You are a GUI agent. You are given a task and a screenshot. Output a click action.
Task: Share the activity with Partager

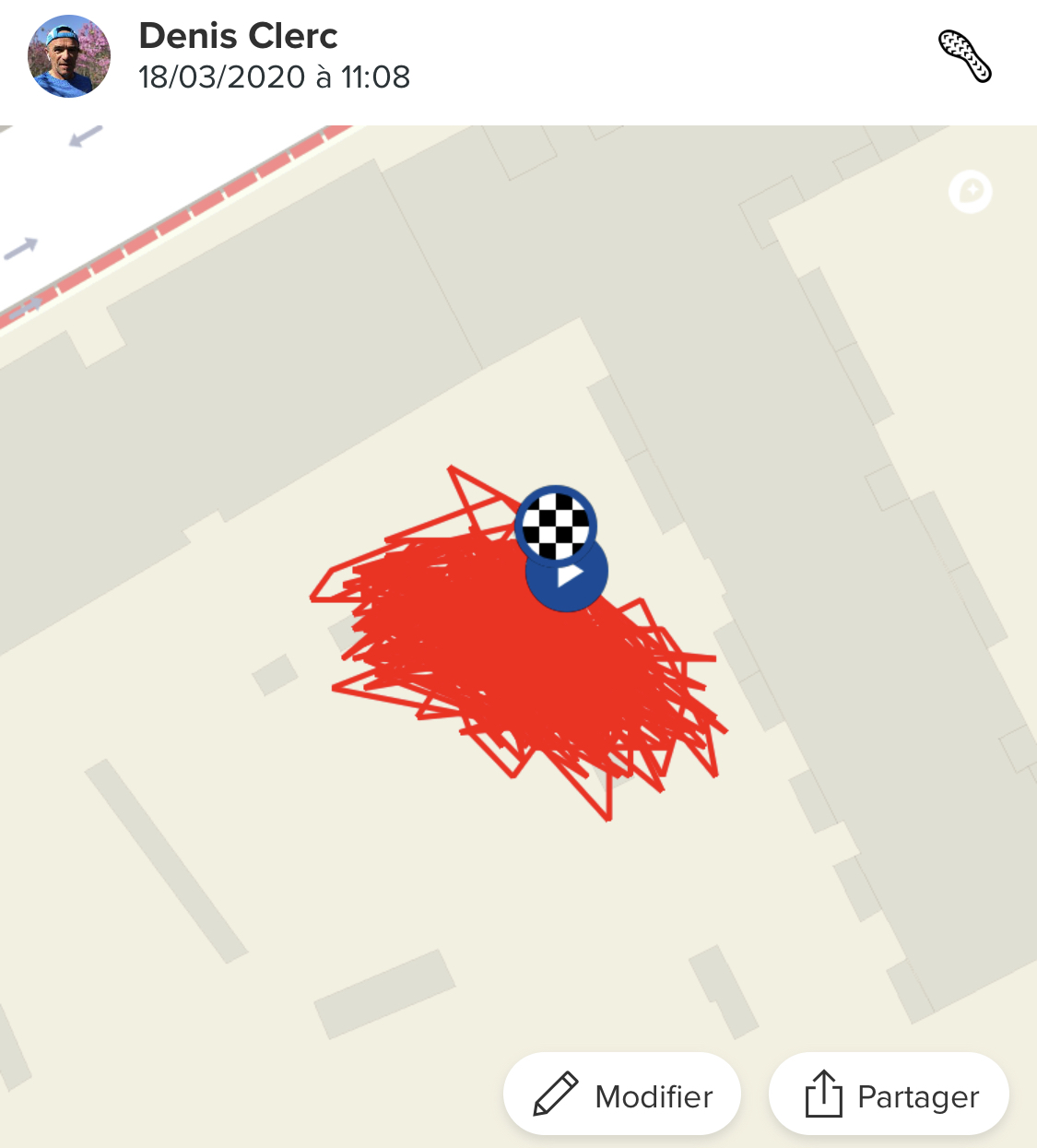(x=889, y=1095)
